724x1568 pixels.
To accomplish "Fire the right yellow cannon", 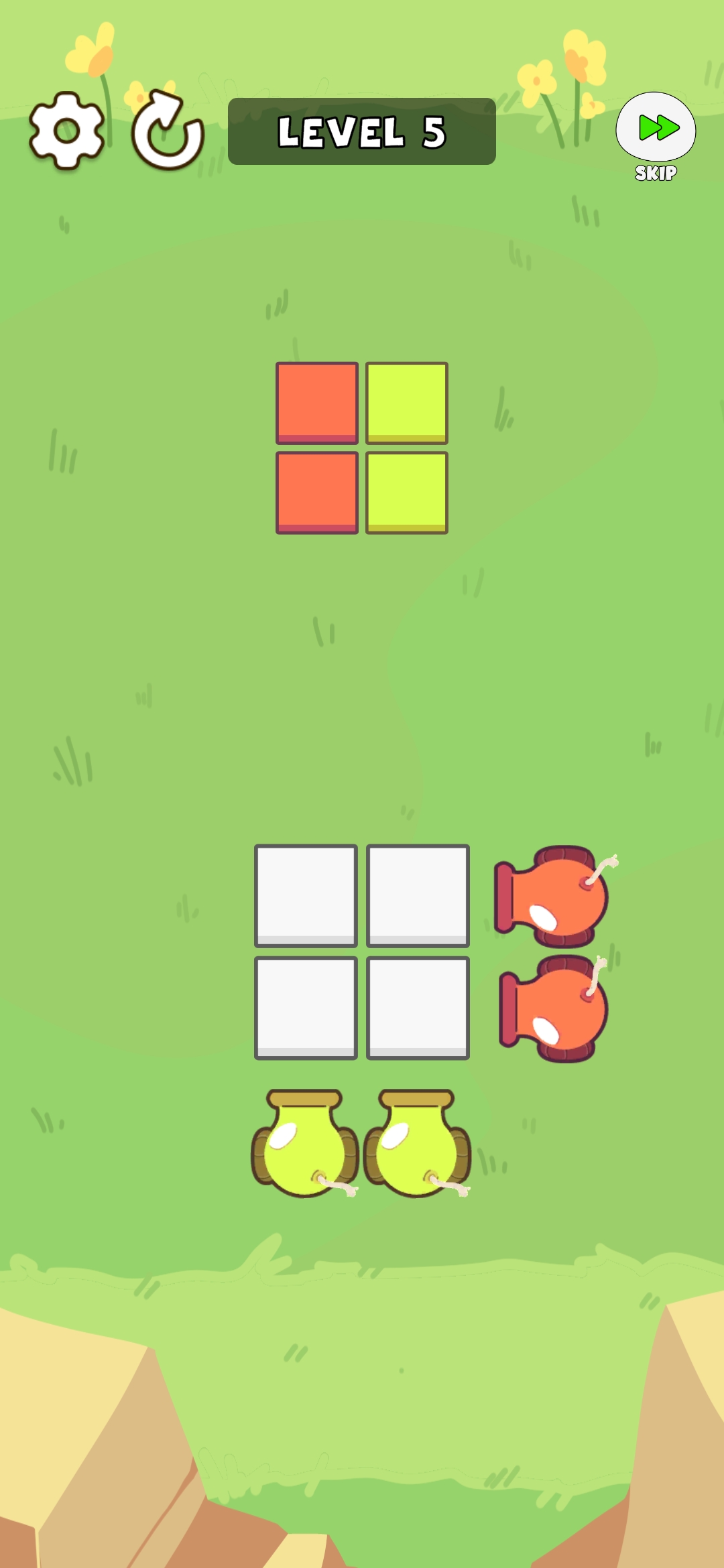I will [x=417, y=1144].
